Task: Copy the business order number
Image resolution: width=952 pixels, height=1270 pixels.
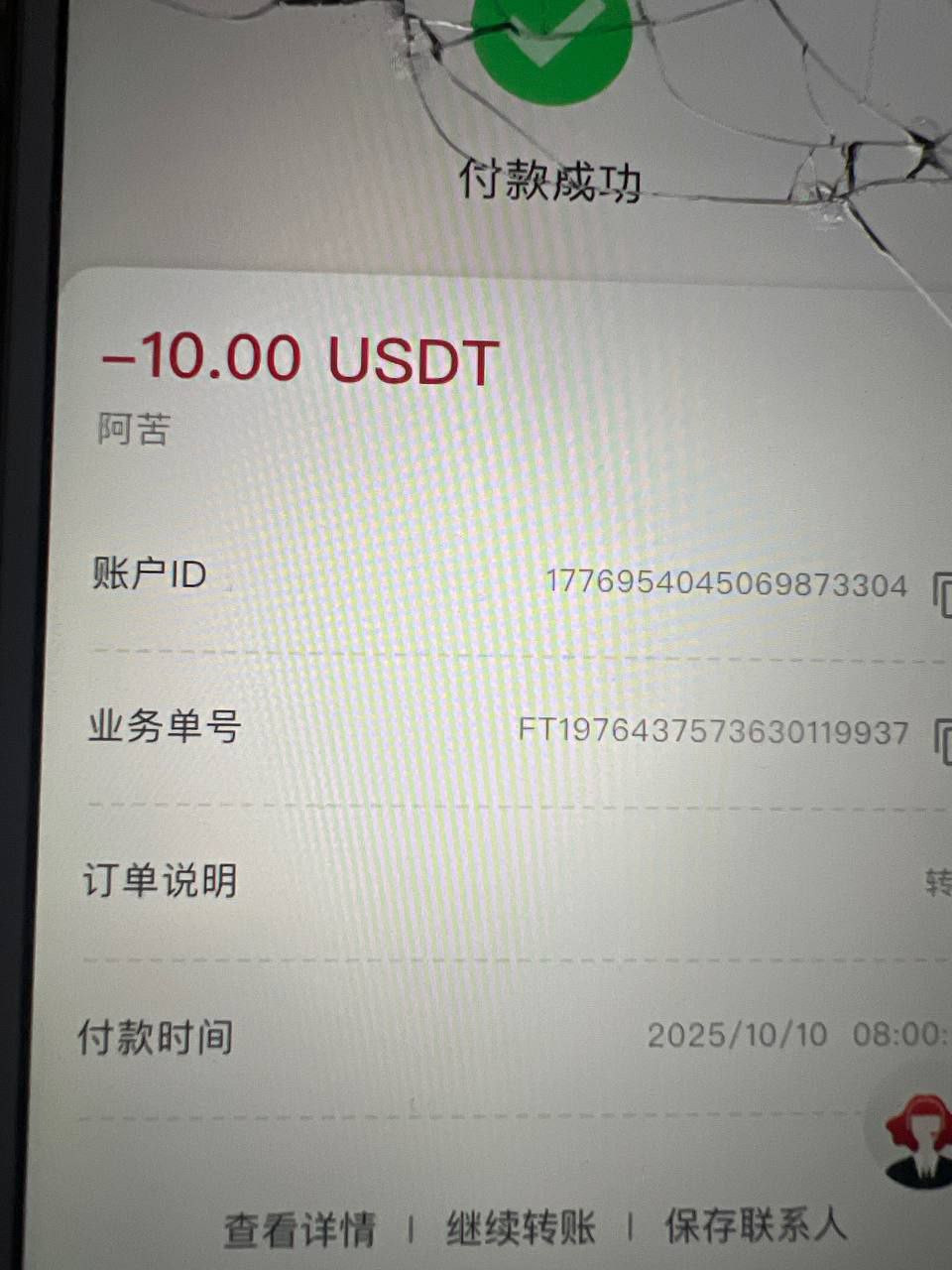Action: pos(942,740)
